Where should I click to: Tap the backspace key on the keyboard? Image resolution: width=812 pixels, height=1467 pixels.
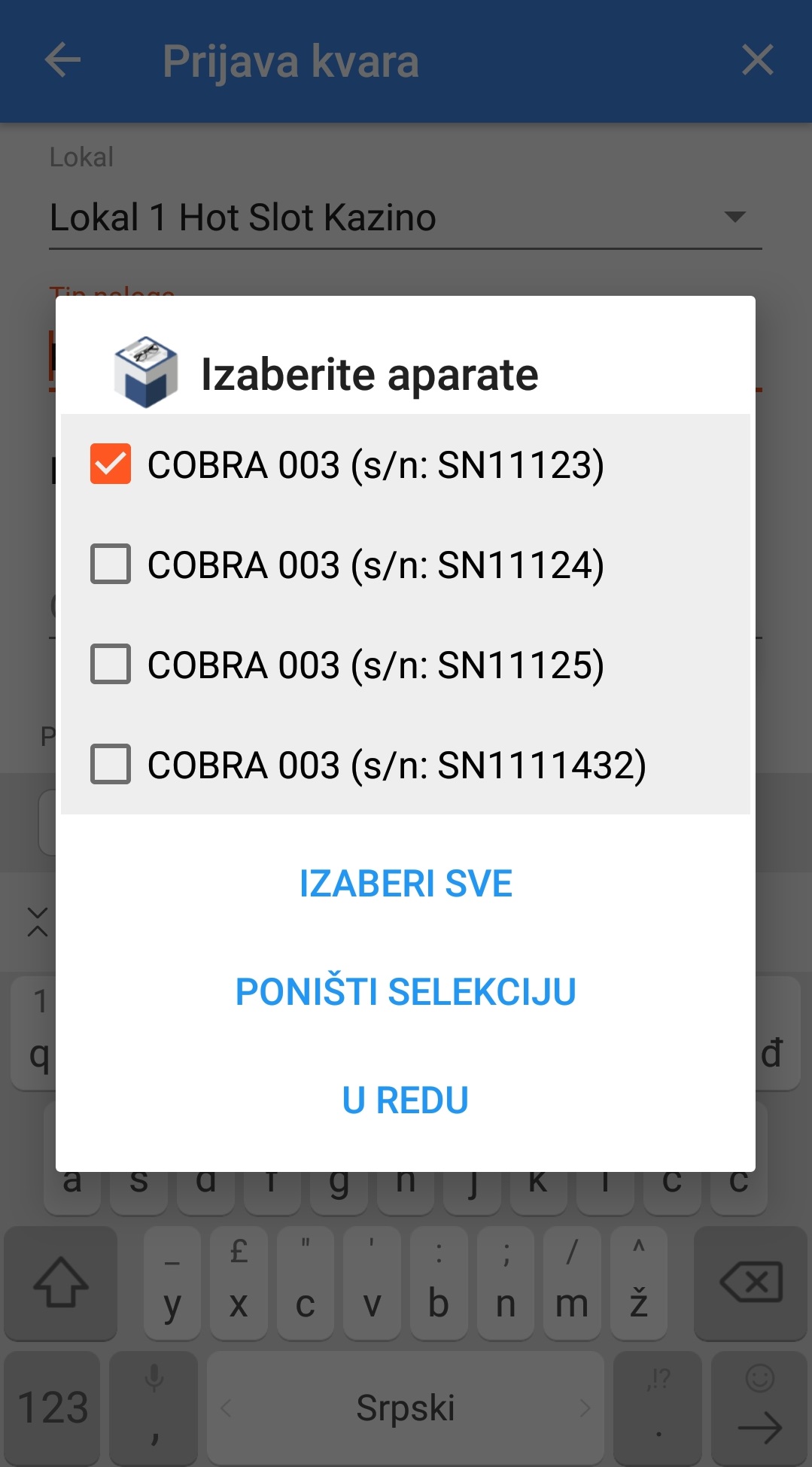click(750, 1283)
